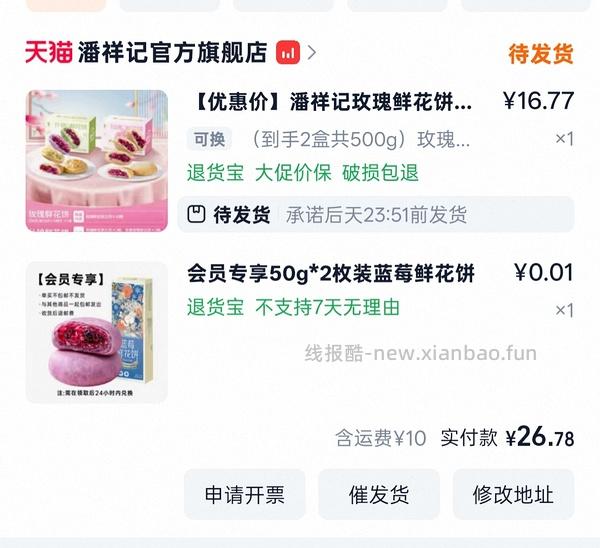The image size is (600, 548).
Task: Tap 修改地址 to change the delivery address
Action: 513,495
